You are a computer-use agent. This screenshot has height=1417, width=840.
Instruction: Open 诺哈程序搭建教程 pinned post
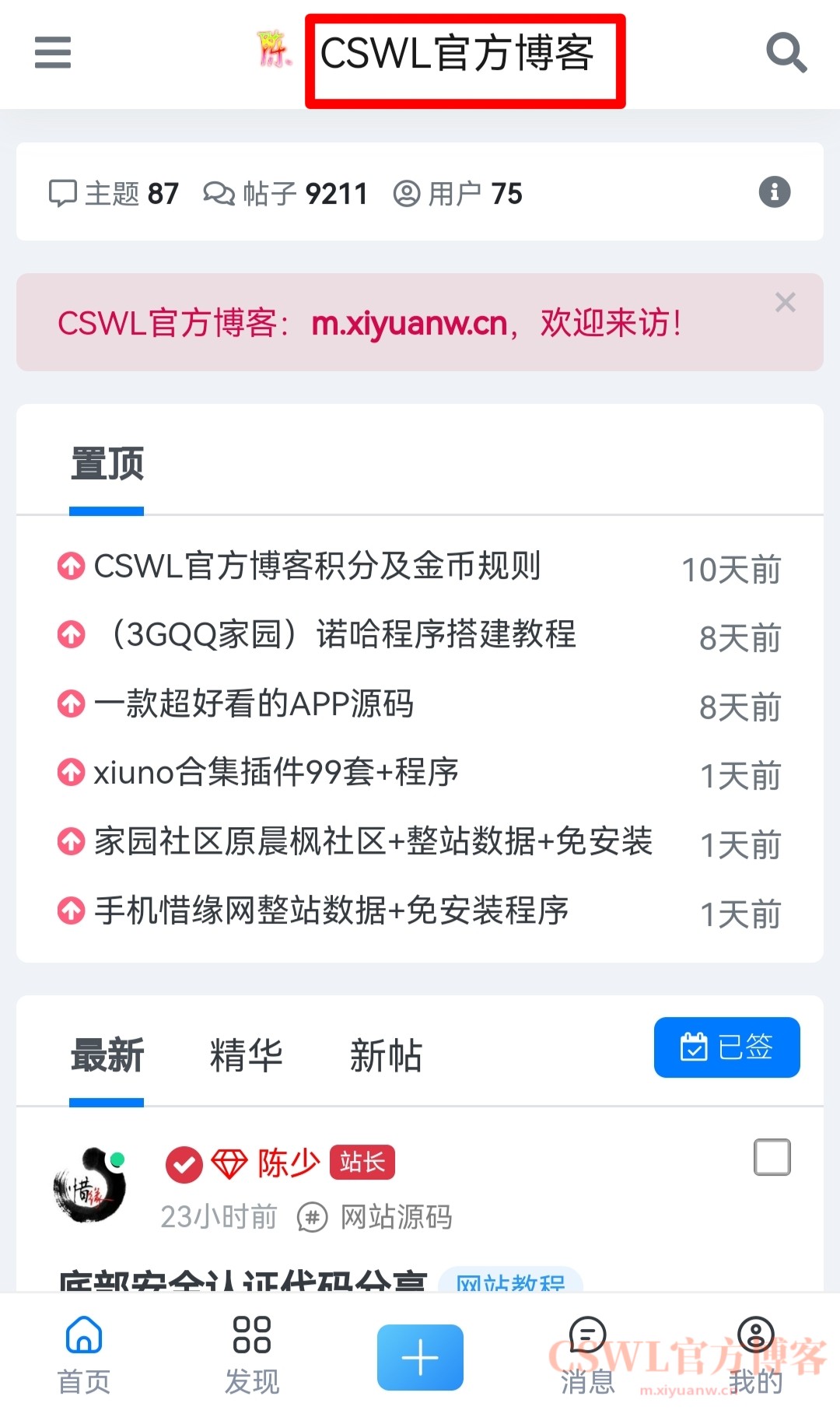[342, 635]
